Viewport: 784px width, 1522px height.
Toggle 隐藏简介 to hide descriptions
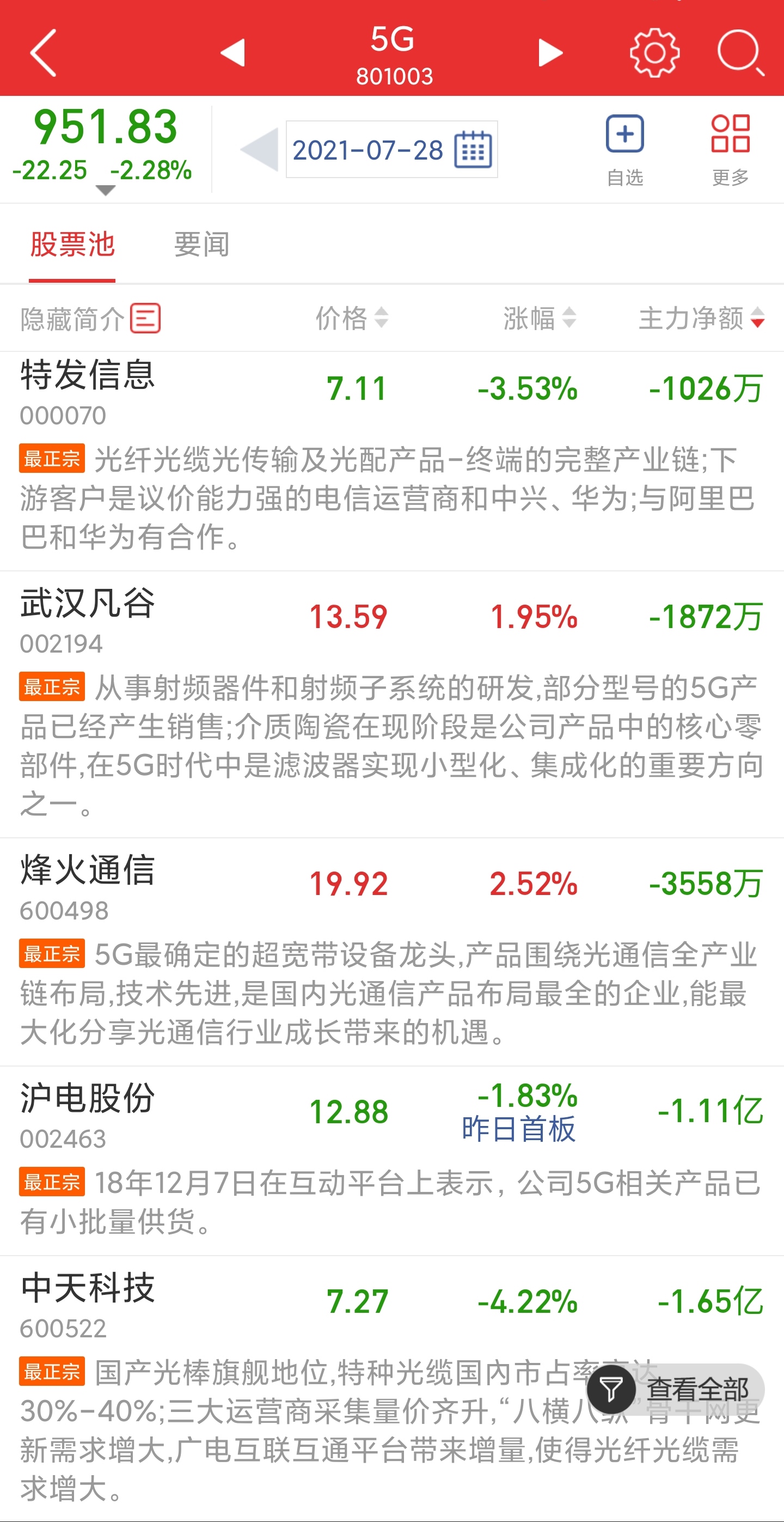[x=90, y=319]
